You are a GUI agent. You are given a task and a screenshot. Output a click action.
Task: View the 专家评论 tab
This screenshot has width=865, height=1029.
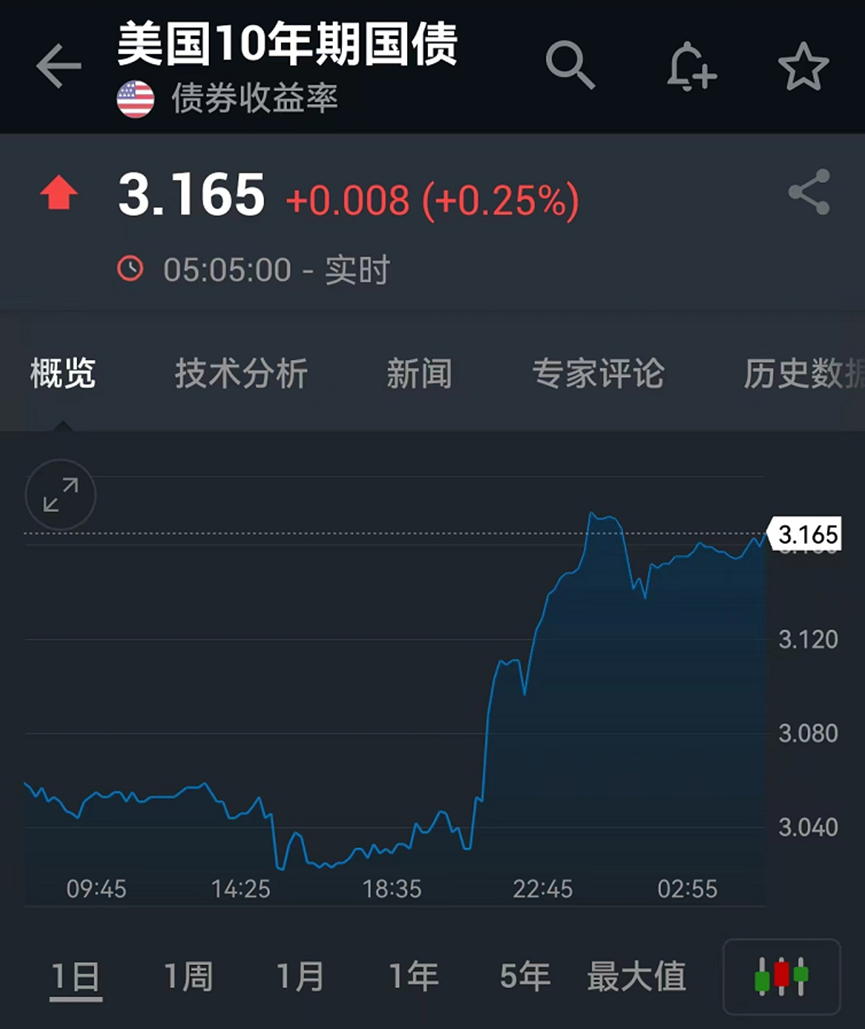[598, 374]
